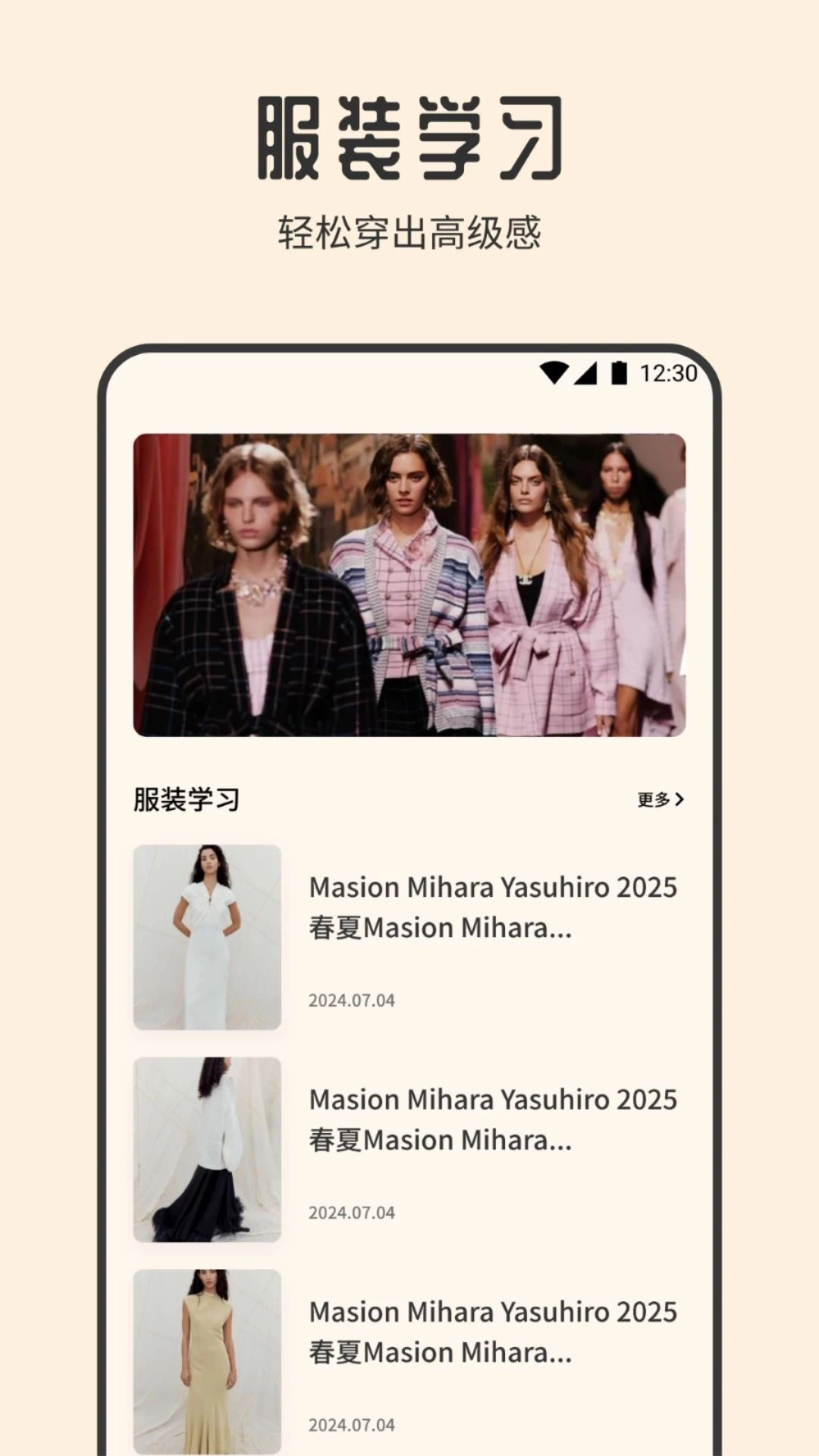This screenshot has height=1456, width=819.
Task: Click the battery status icon
Action: coord(620,371)
